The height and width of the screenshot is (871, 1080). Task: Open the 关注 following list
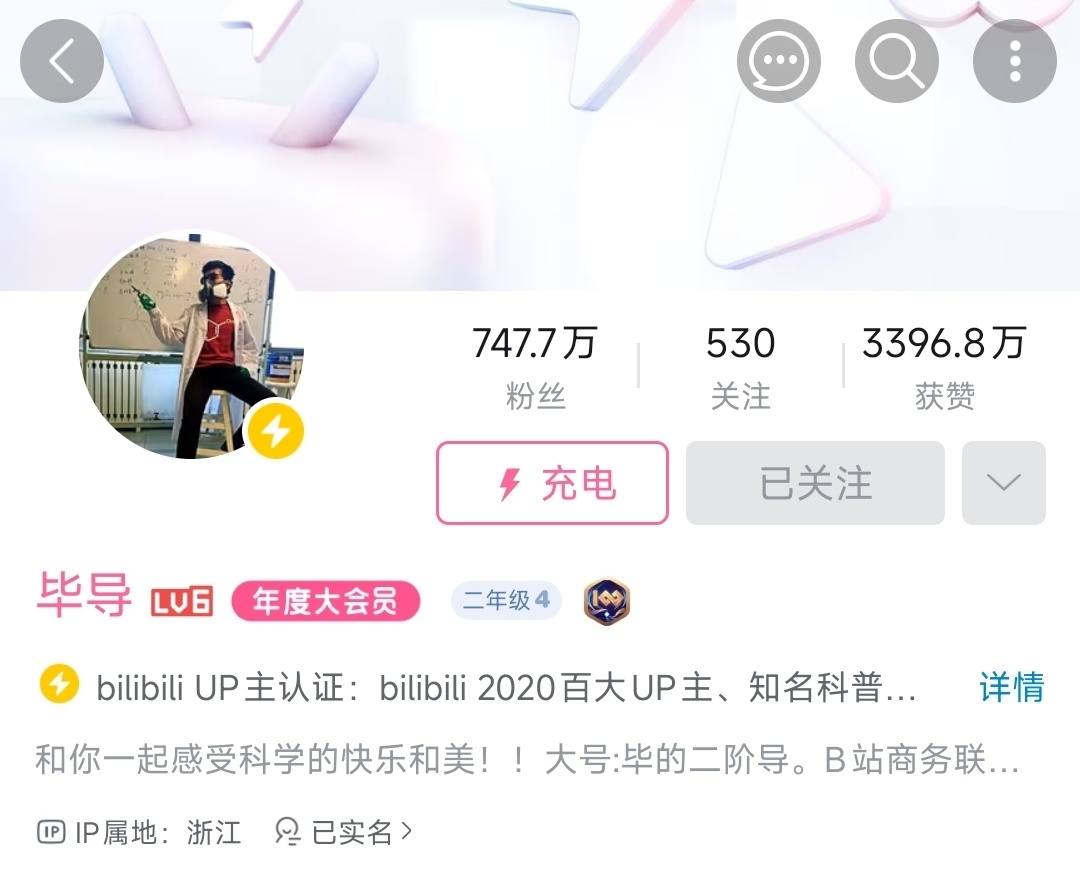[740, 368]
